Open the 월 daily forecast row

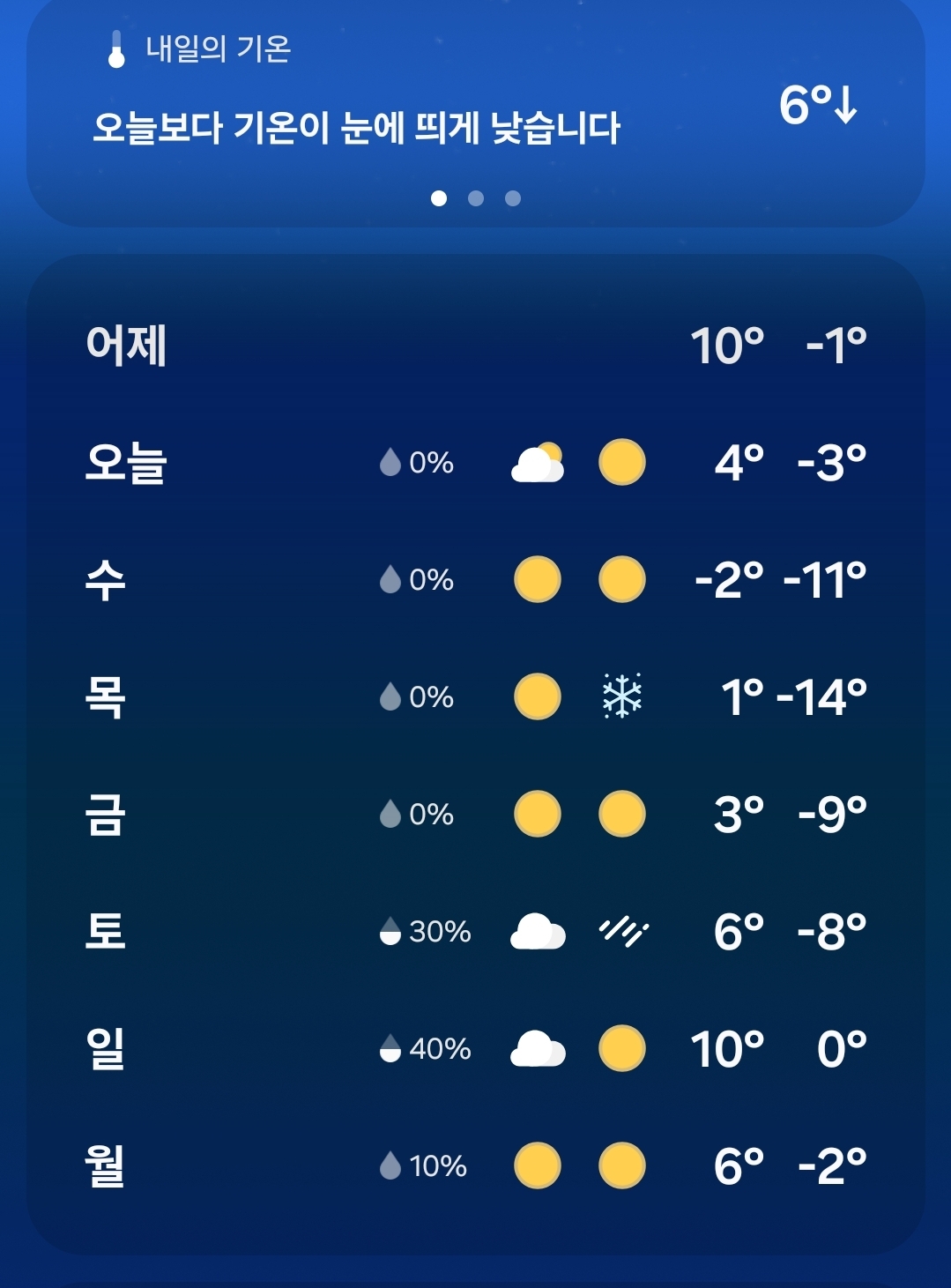click(476, 1166)
